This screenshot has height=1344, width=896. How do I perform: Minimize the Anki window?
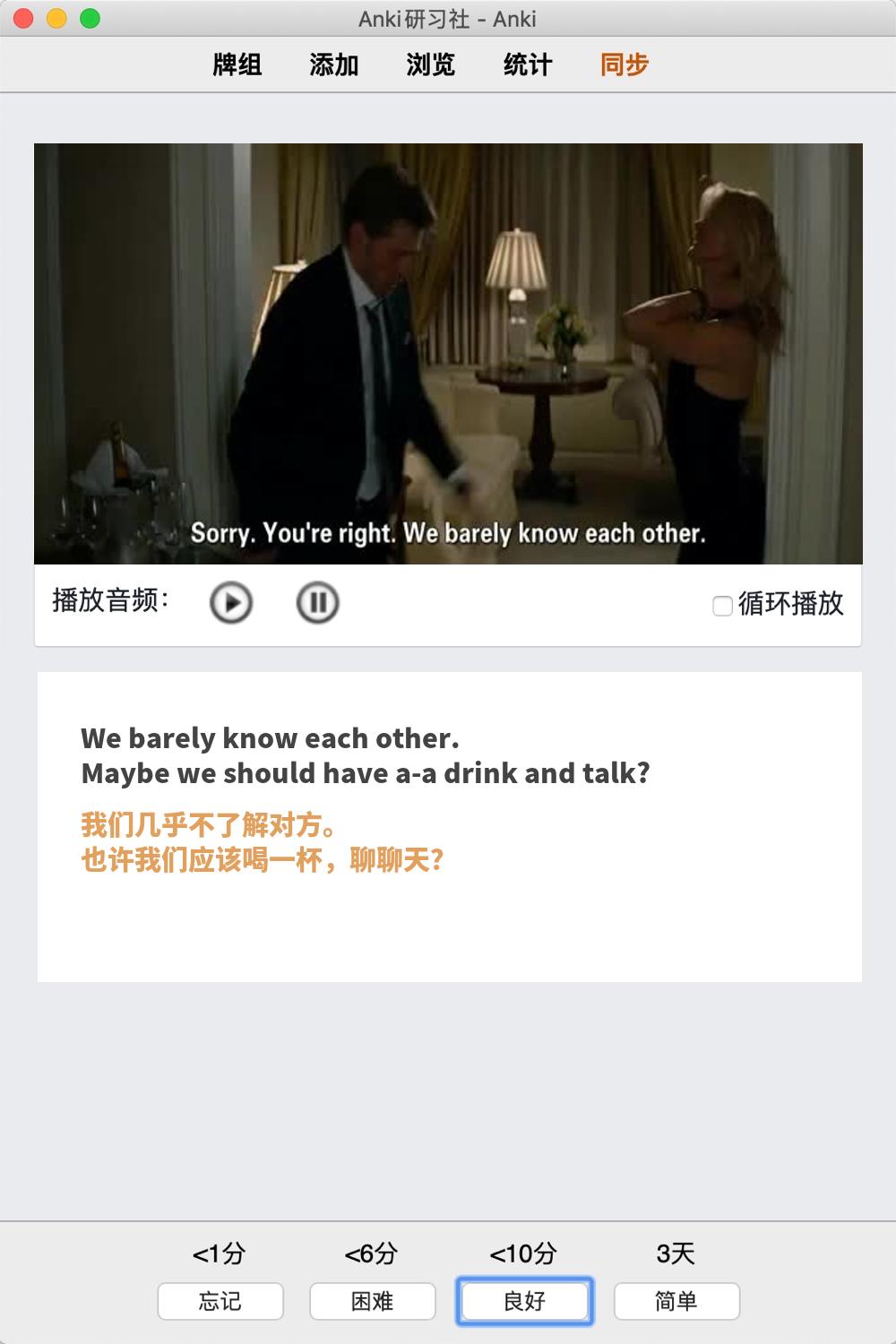[56, 18]
